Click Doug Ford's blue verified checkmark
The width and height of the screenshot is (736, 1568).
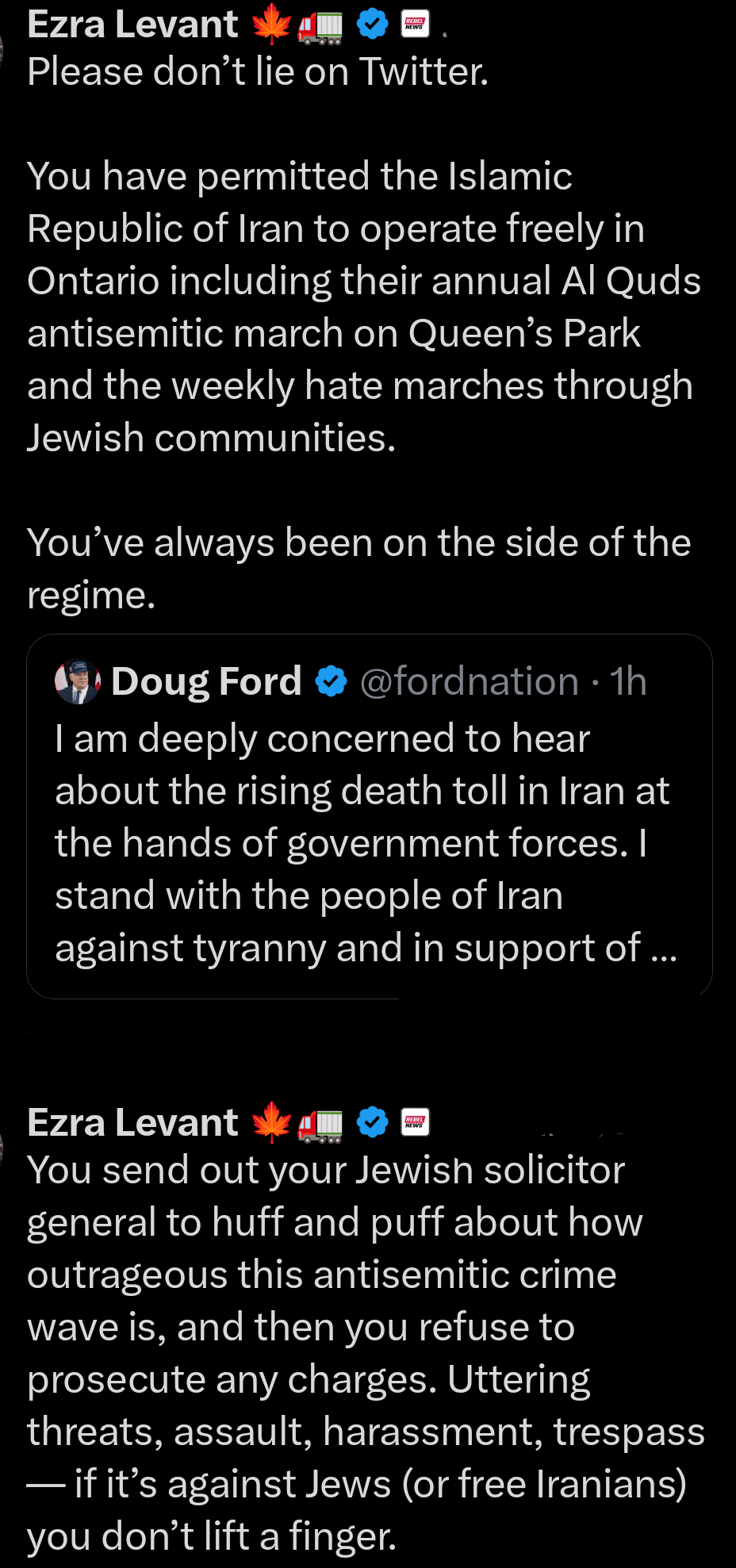pyautogui.click(x=331, y=680)
